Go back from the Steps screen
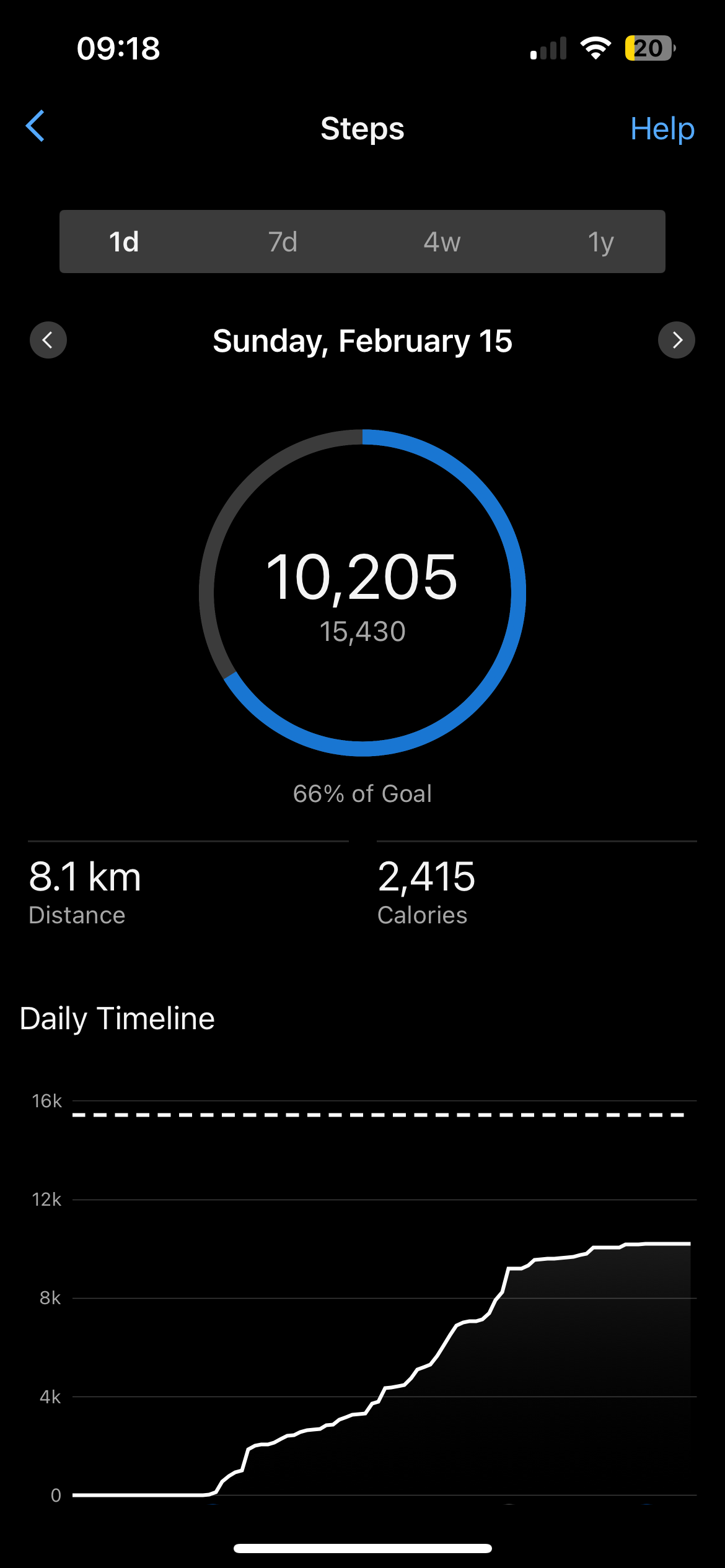This screenshot has height=1568, width=725. [35, 126]
